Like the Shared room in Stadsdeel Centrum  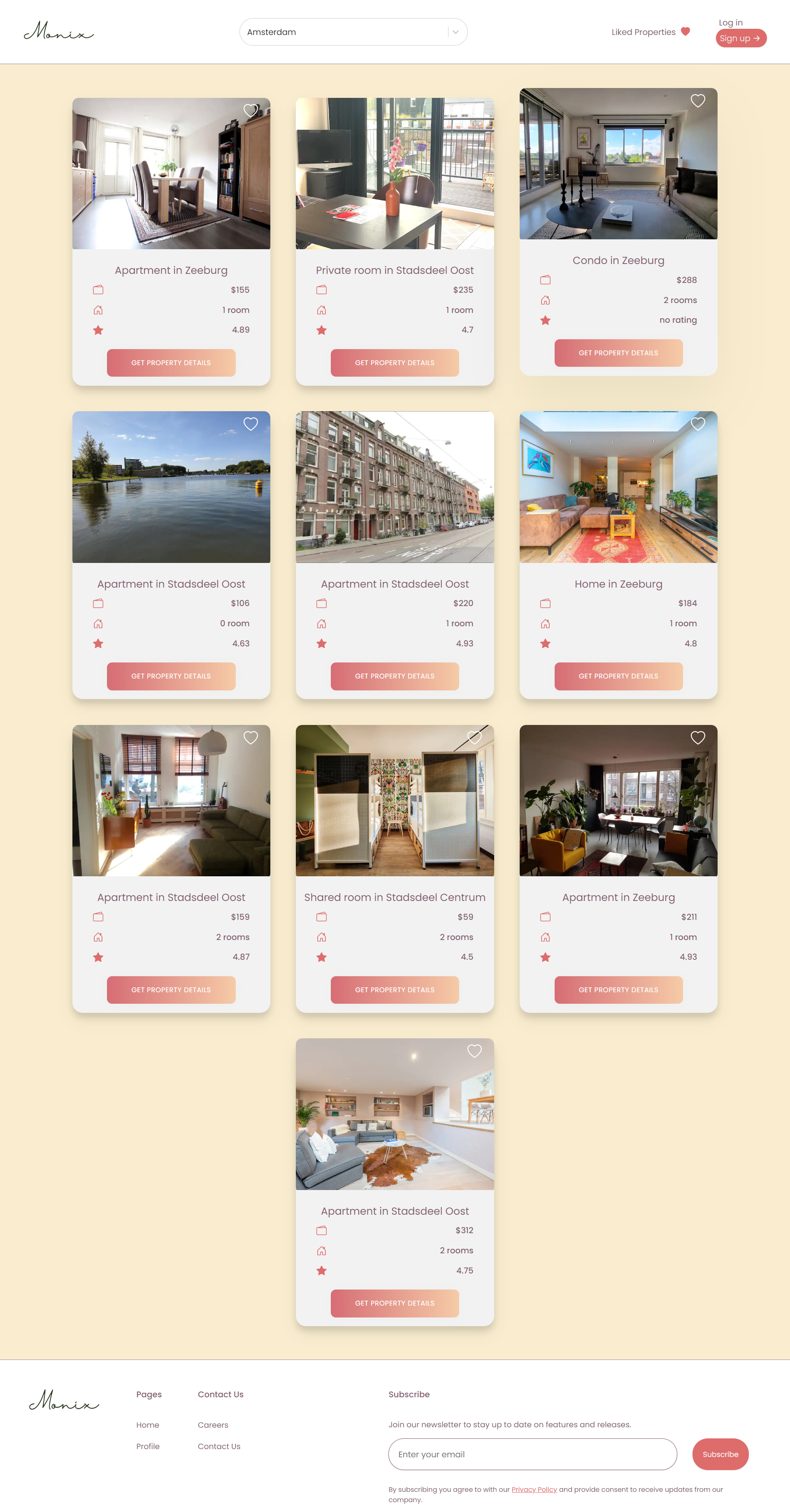[474, 737]
